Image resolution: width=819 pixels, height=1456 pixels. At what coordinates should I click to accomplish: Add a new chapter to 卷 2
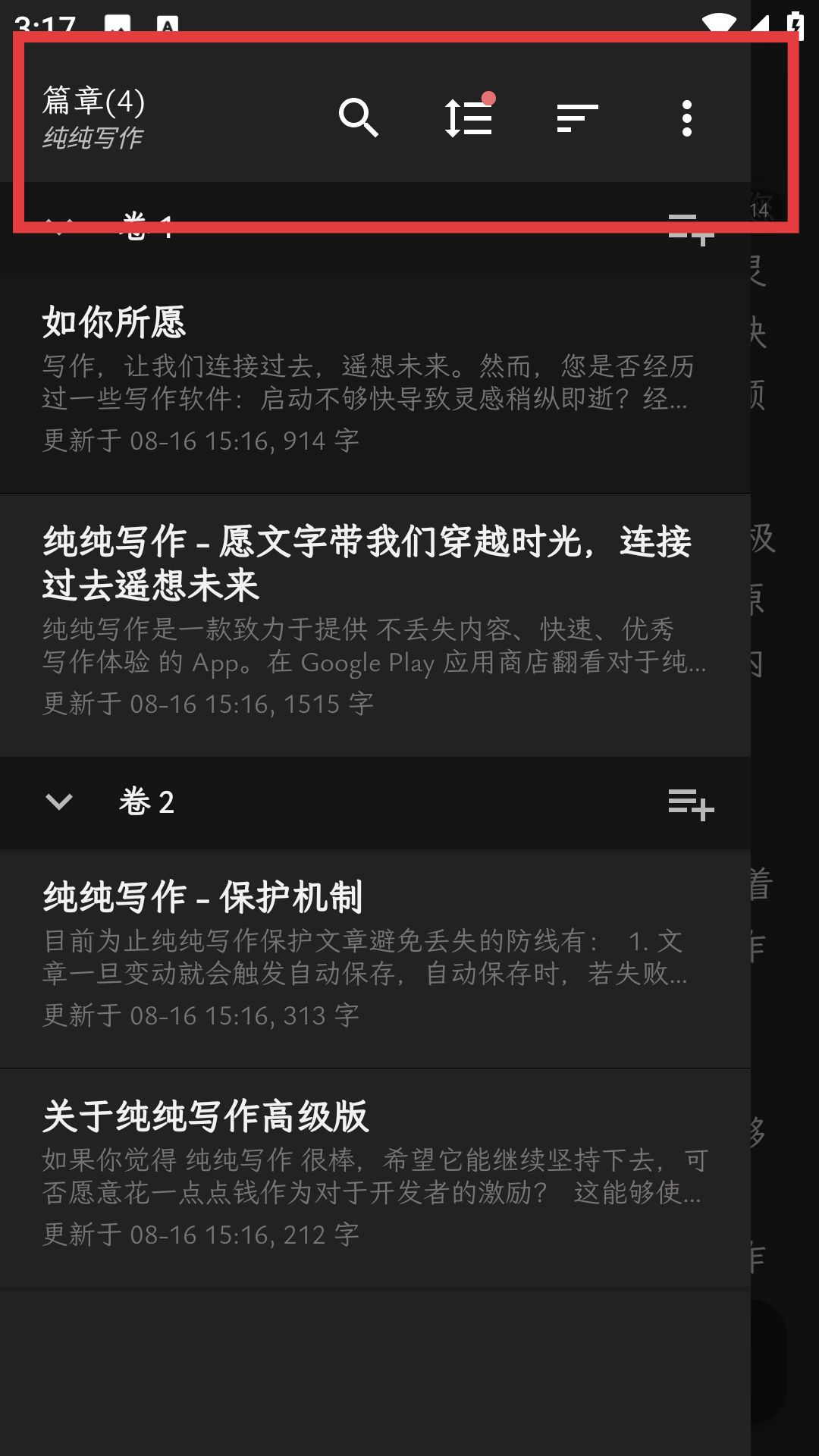[691, 803]
